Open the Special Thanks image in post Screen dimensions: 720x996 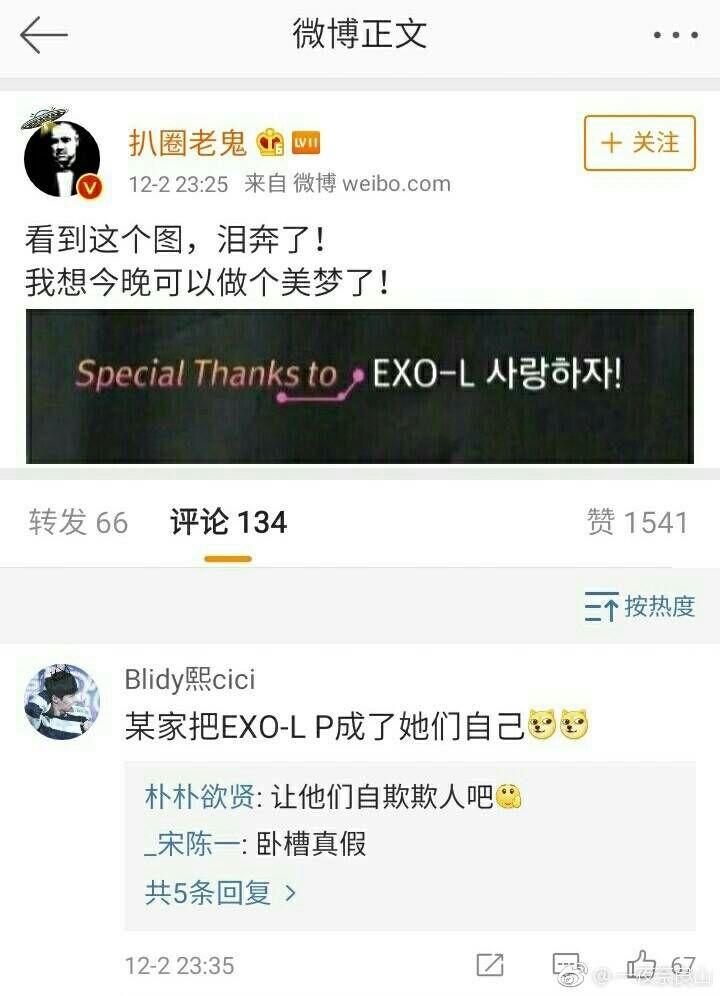pyautogui.click(x=359, y=386)
